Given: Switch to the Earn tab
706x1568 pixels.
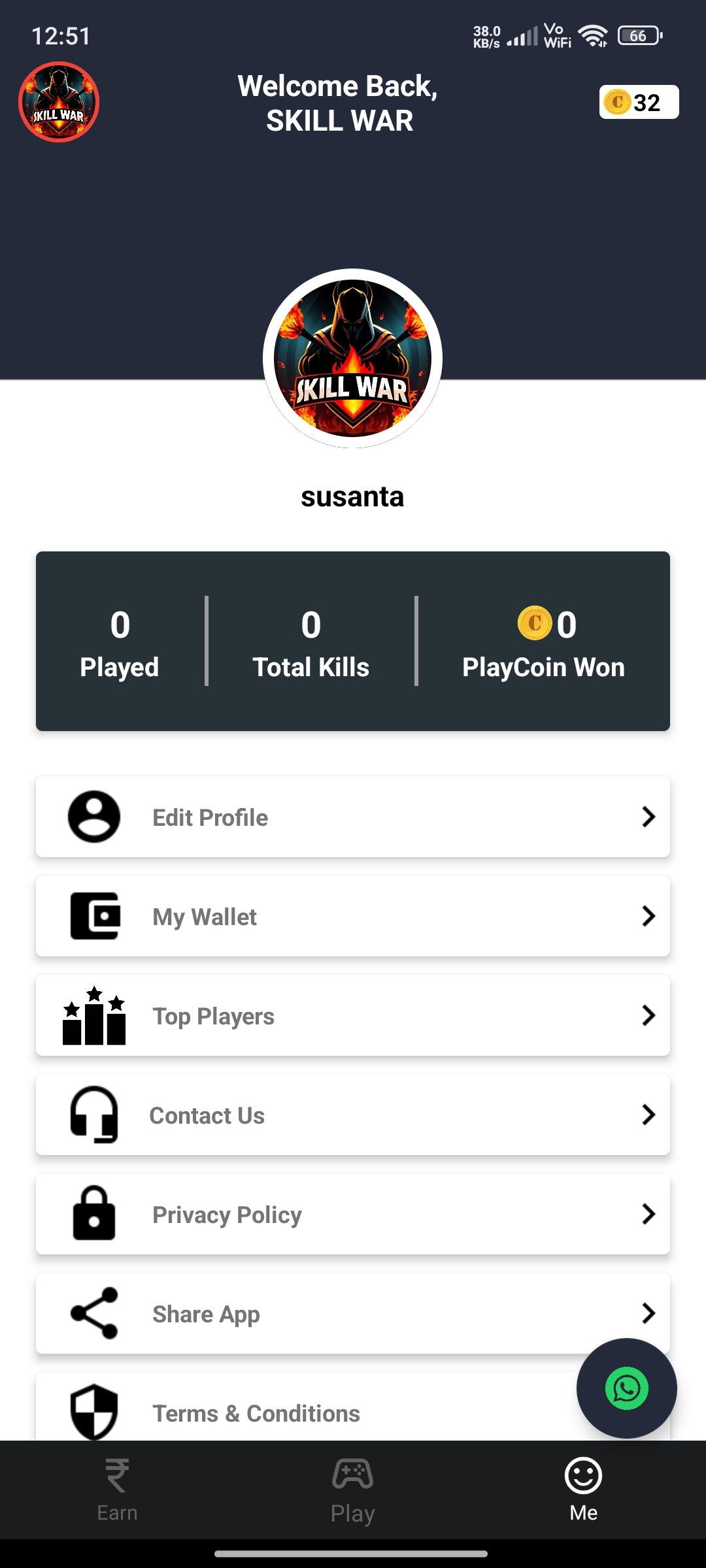Looking at the screenshot, I should point(118,1490).
